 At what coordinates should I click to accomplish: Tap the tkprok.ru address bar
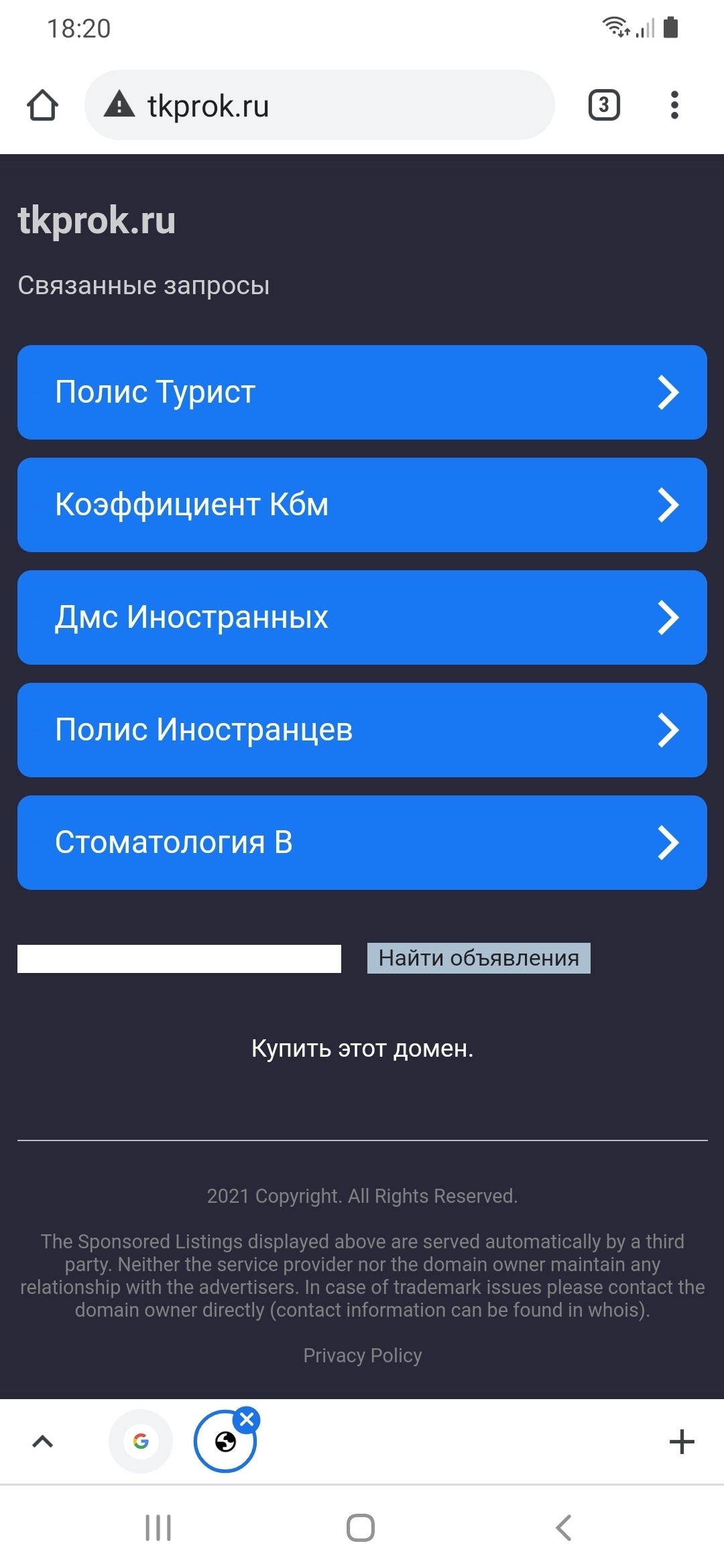(320, 105)
